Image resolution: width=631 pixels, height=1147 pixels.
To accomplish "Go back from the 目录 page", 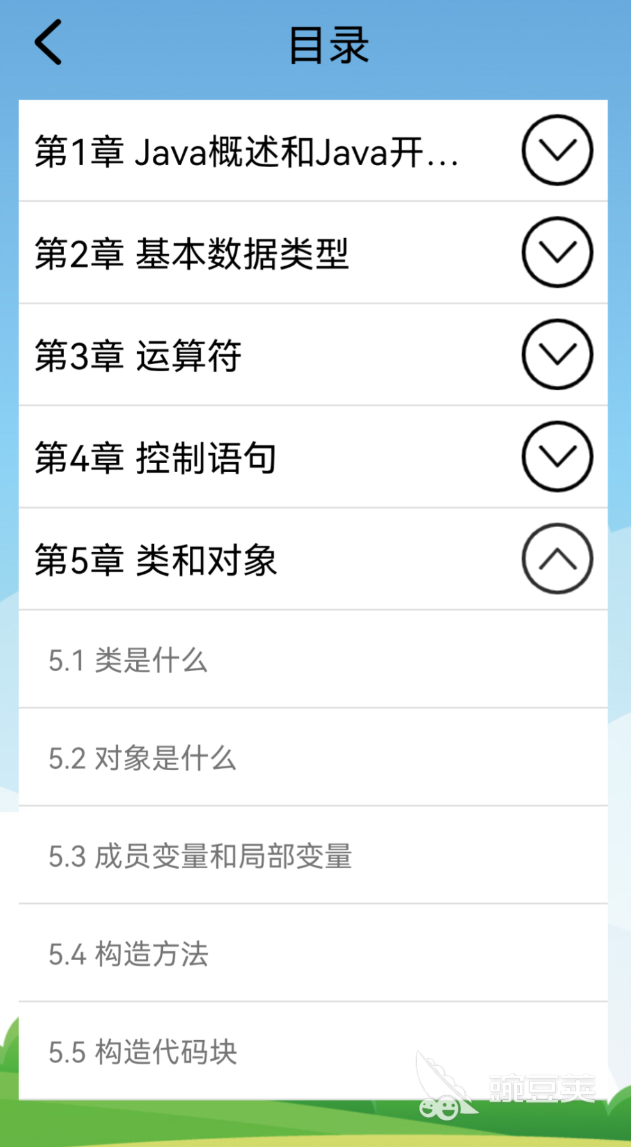I will (x=48, y=43).
